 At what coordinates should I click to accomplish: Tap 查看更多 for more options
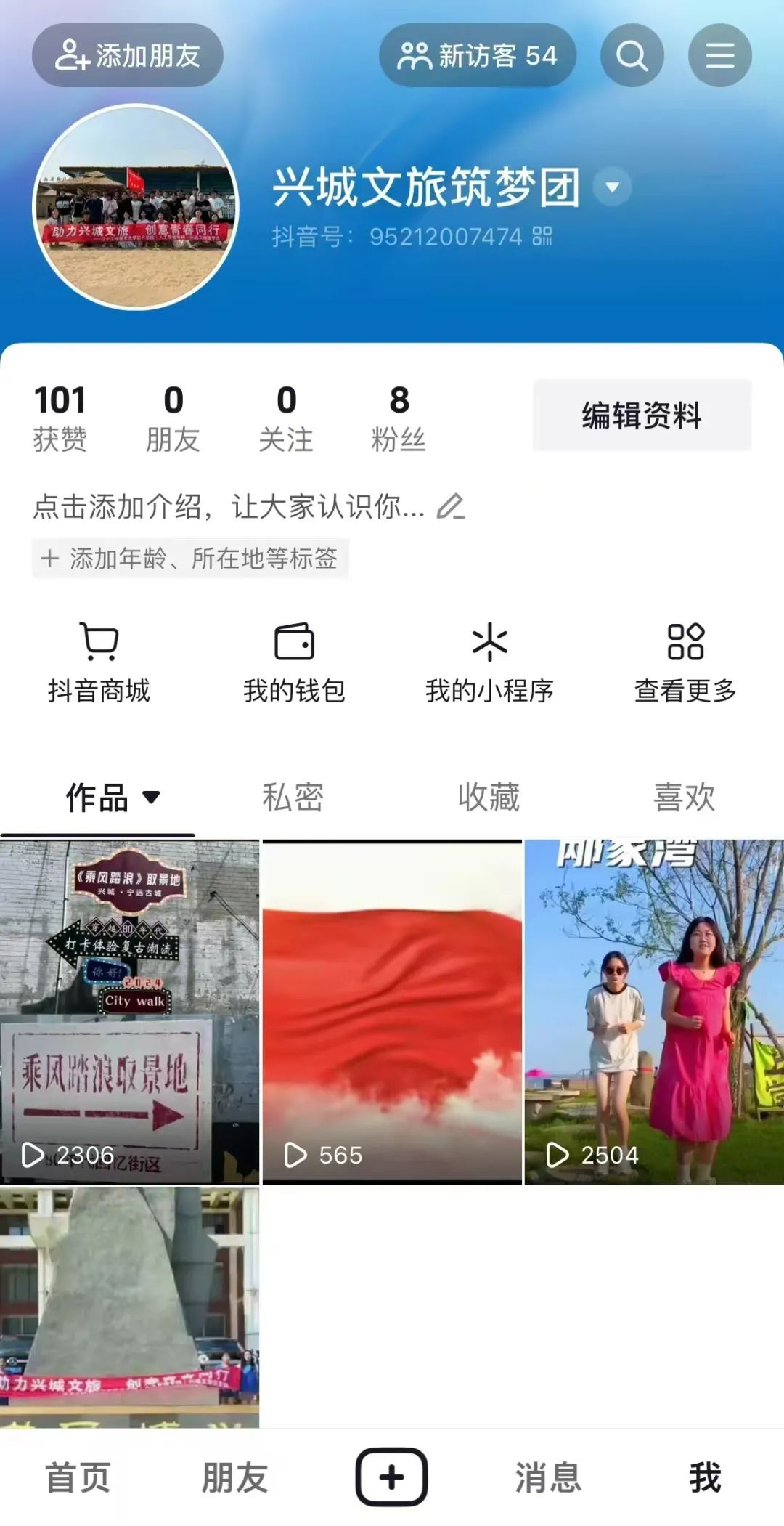point(685,661)
